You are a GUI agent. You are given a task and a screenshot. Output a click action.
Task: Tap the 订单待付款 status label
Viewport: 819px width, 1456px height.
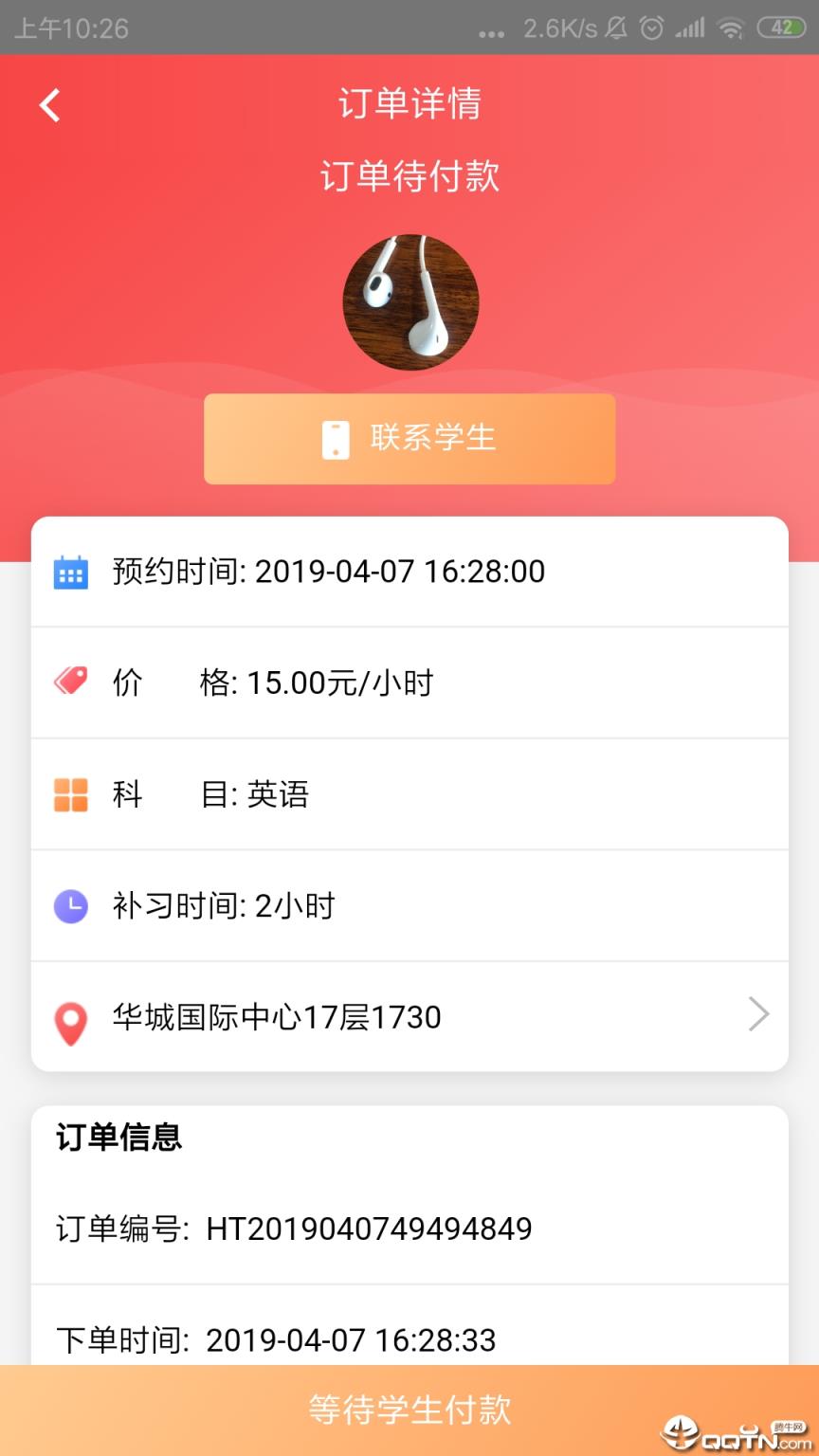pyautogui.click(x=409, y=177)
